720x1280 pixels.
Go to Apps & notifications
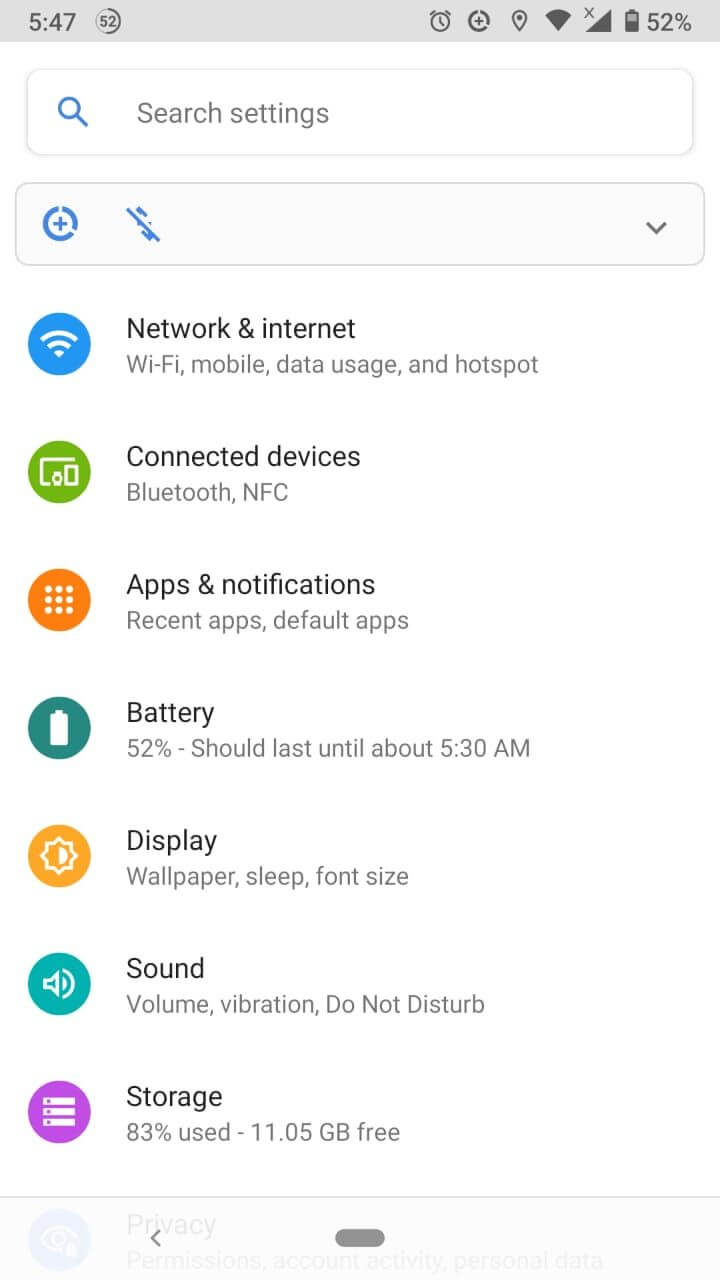click(x=250, y=600)
